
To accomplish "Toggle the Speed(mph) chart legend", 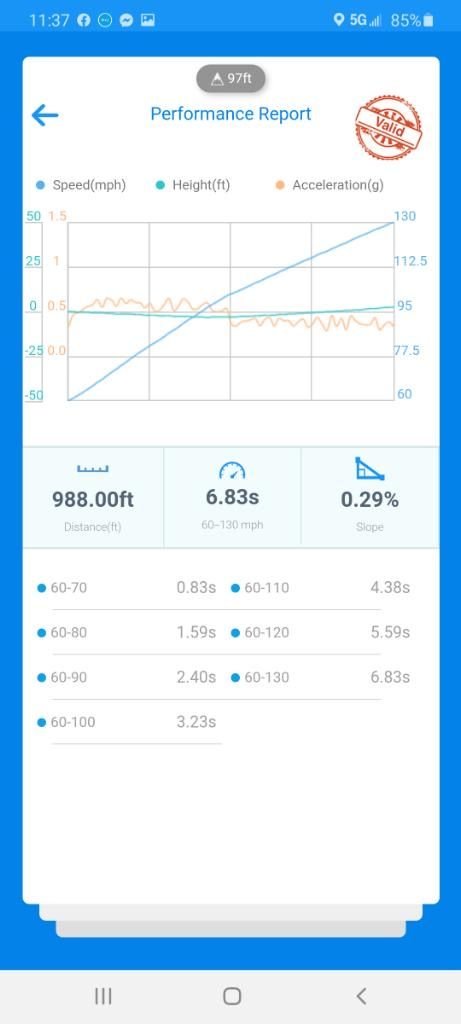I will [x=82, y=185].
